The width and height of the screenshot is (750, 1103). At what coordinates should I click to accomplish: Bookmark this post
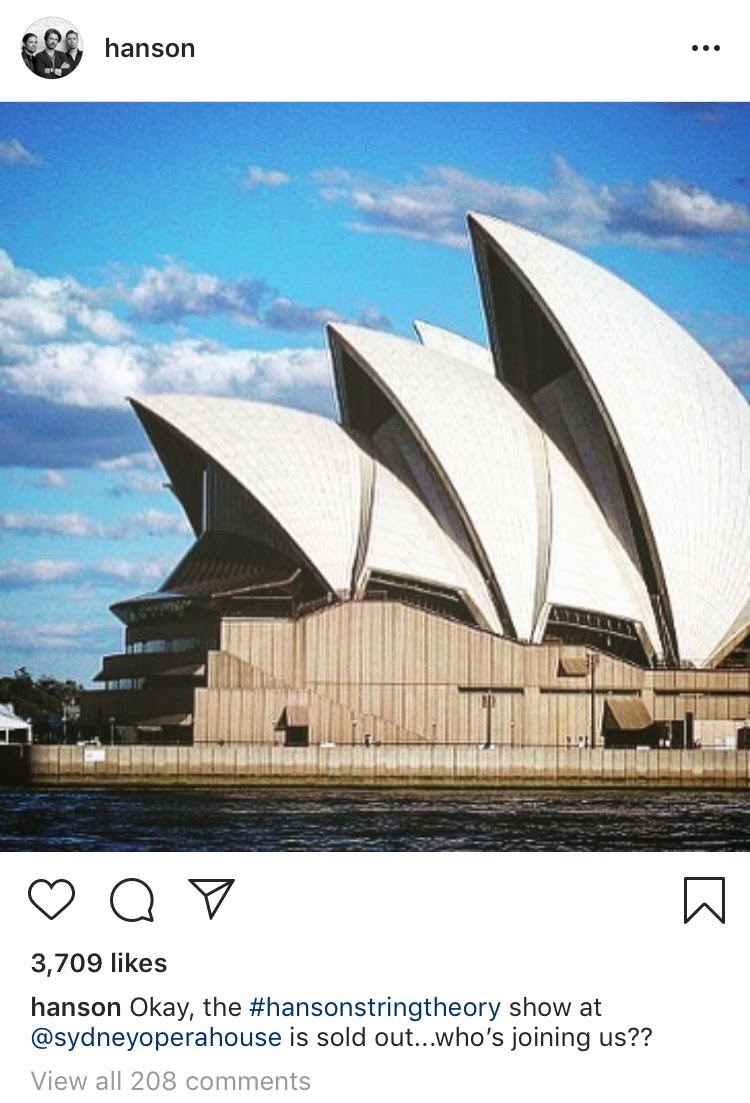[x=704, y=899]
